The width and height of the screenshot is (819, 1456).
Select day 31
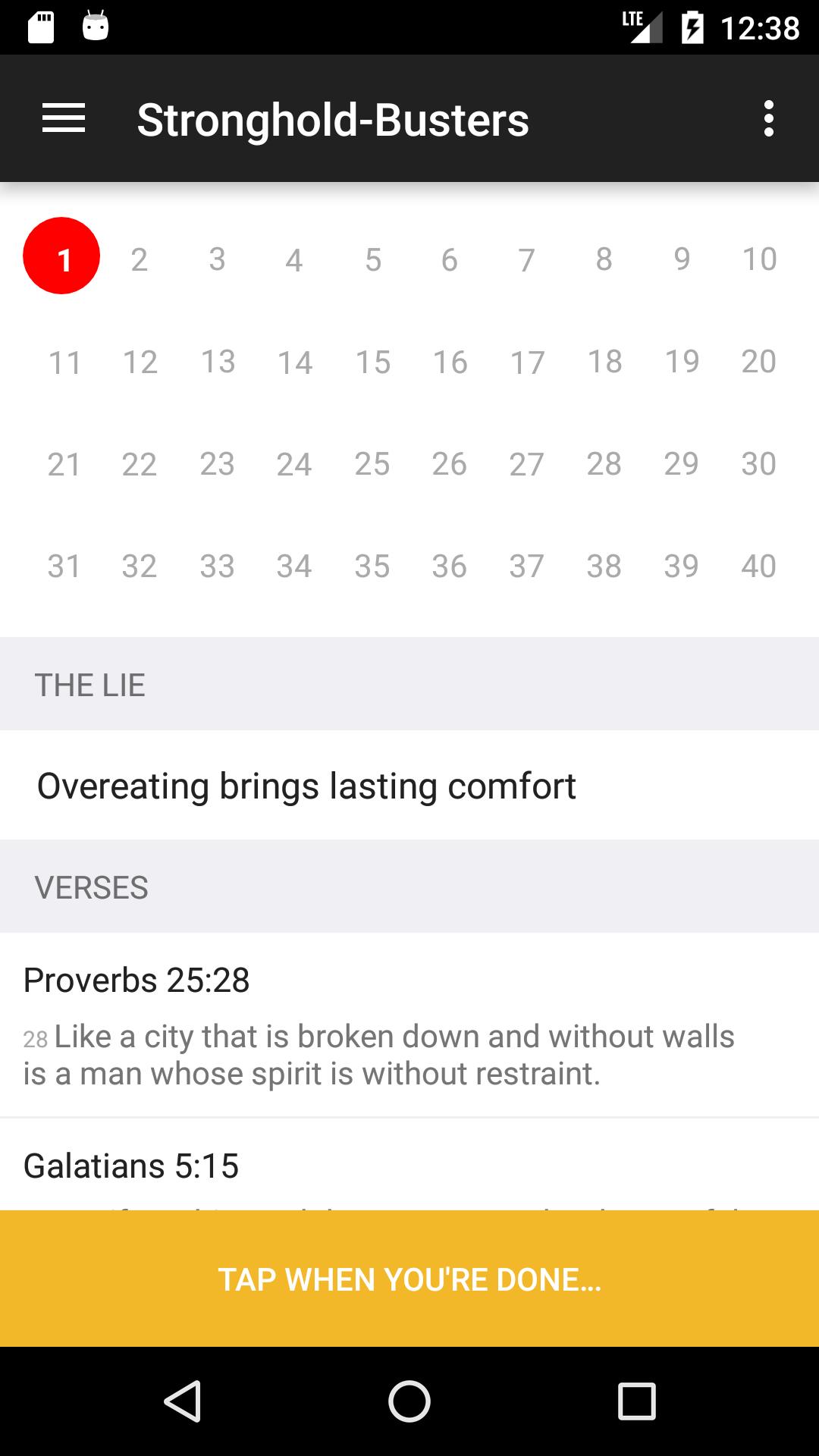coord(64,566)
